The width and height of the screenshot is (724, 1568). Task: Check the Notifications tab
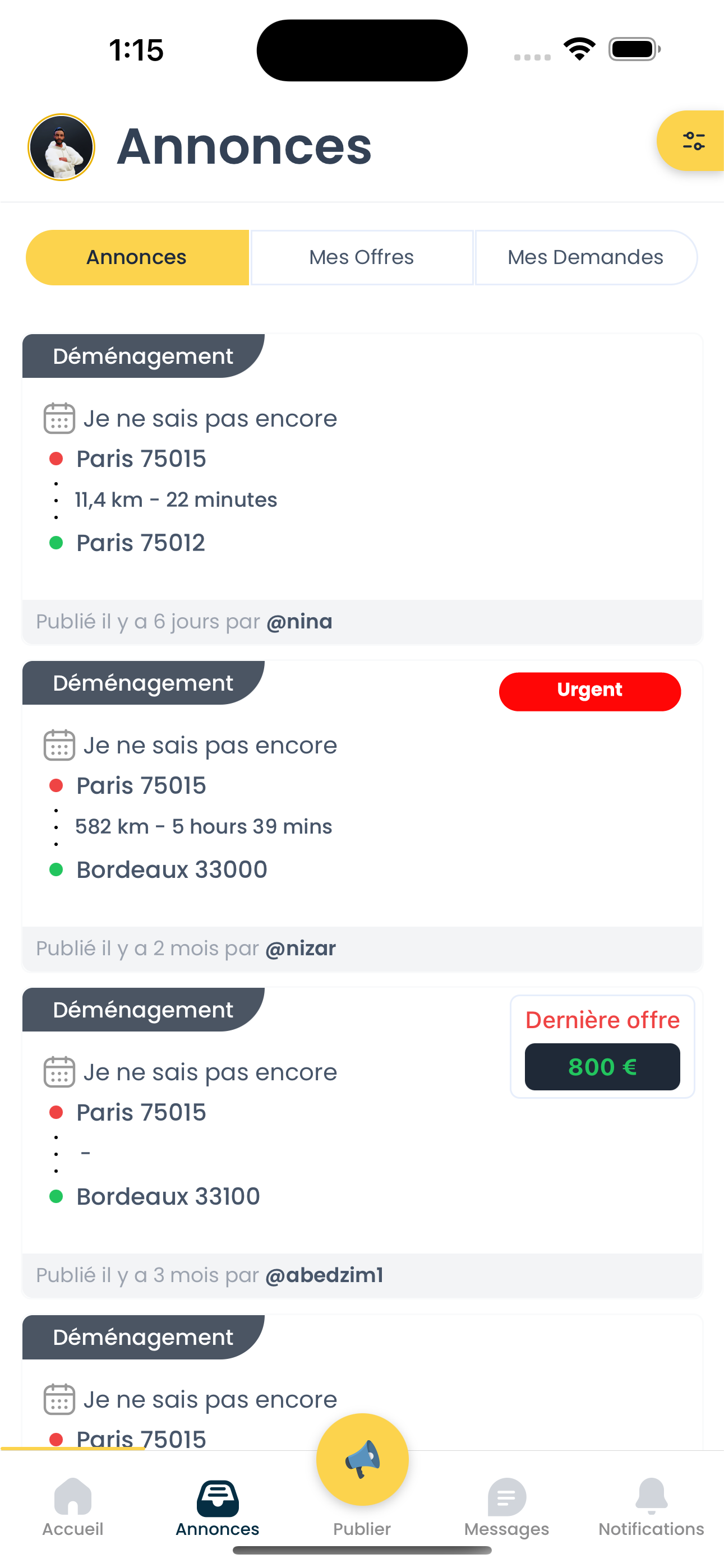click(x=651, y=1507)
